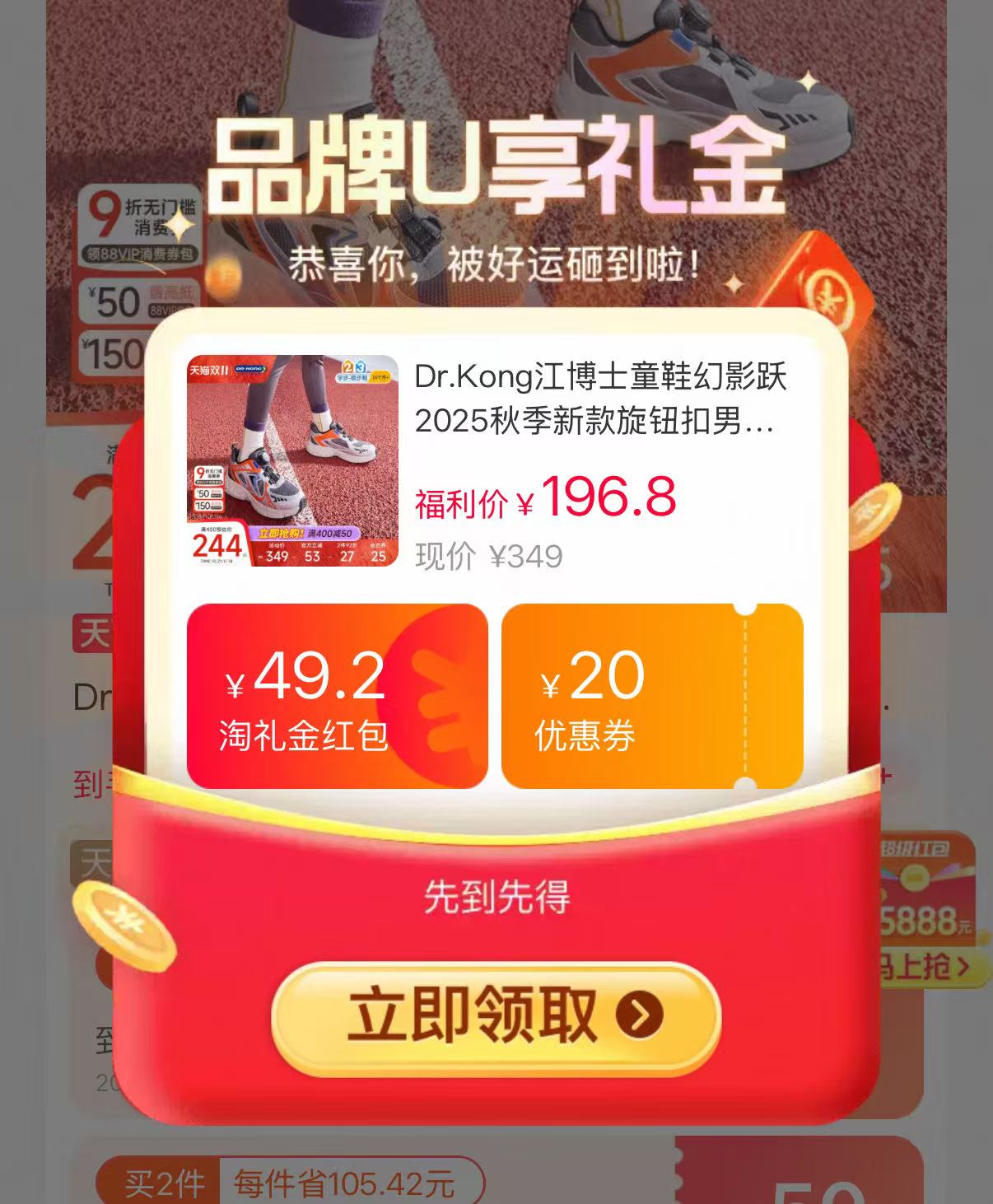Click the 每件省105.42元 savings bar

click(x=346, y=1179)
